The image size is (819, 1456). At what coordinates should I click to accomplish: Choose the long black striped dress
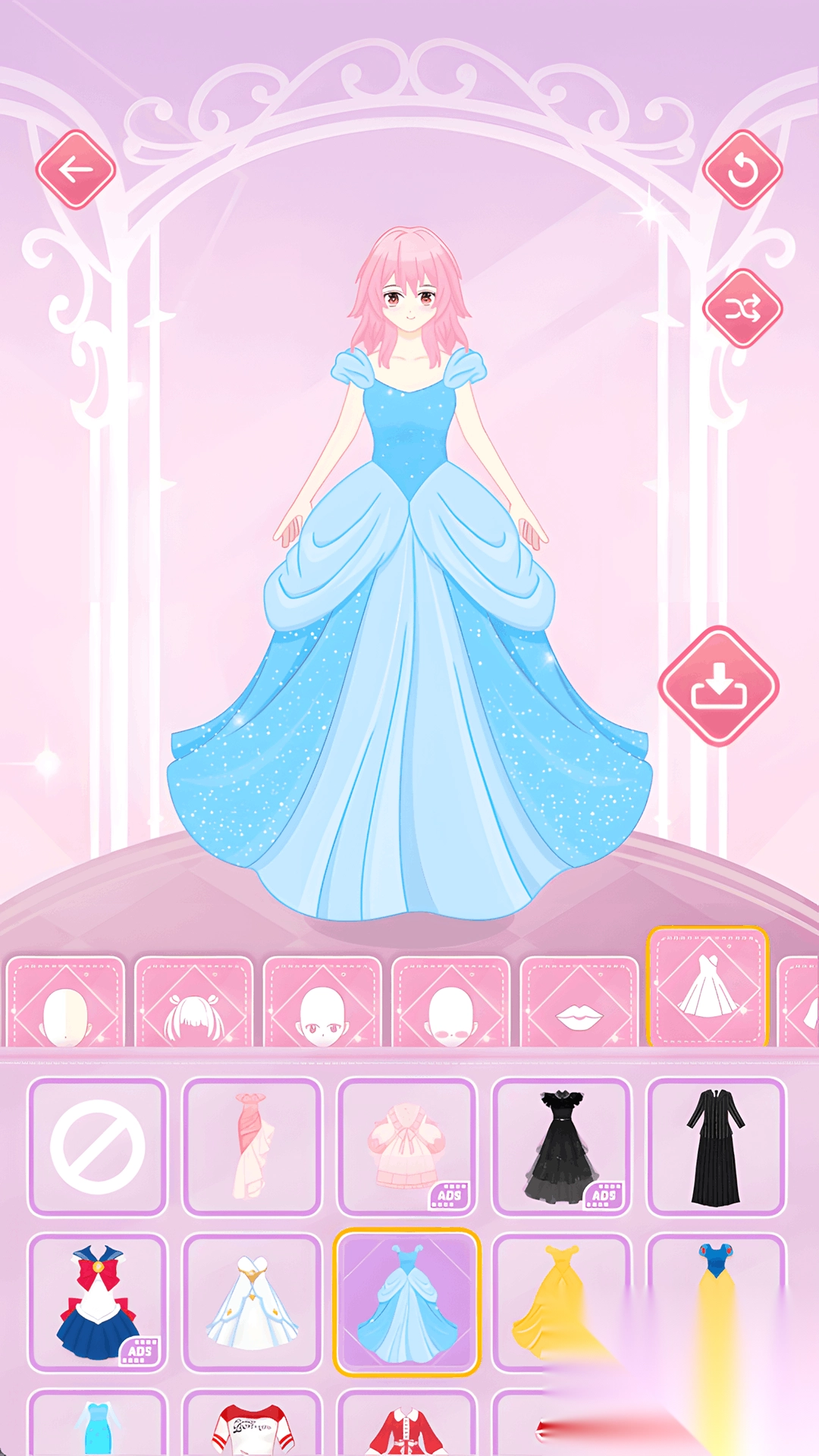tap(716, 1147)
